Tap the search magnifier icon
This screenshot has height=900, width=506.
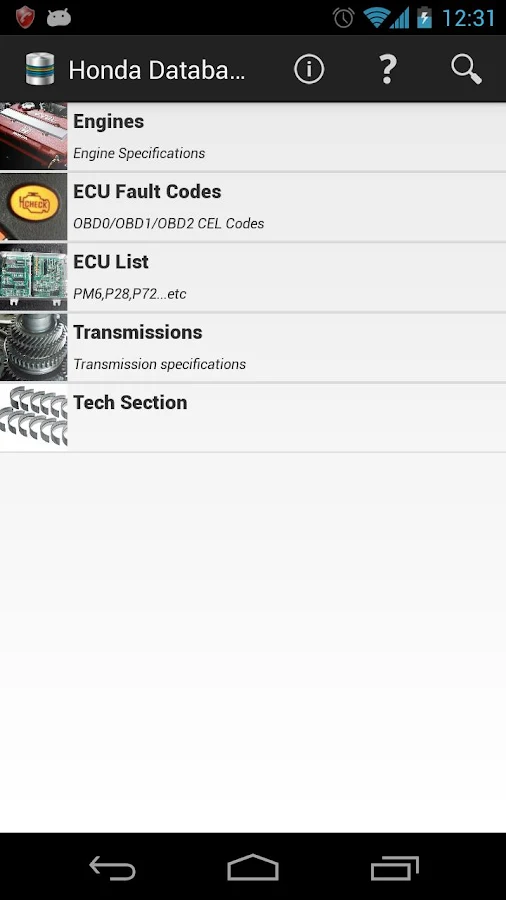(x=466, y=69)
